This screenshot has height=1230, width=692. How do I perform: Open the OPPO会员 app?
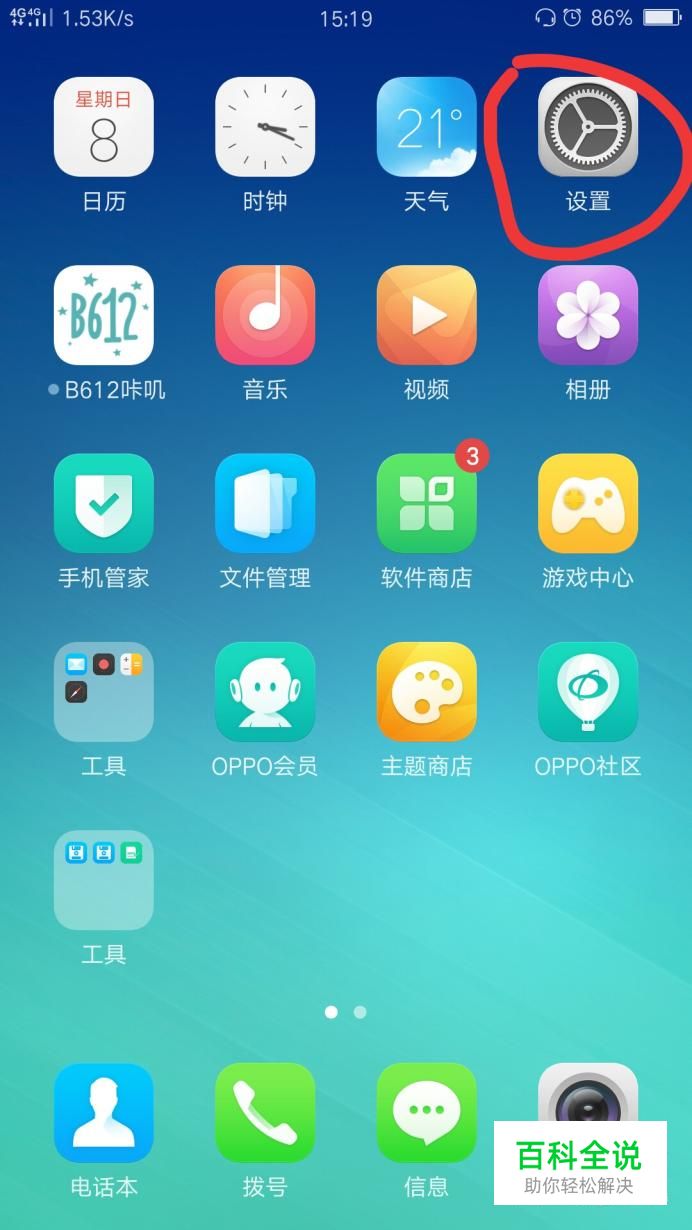(x=265, y=692)
